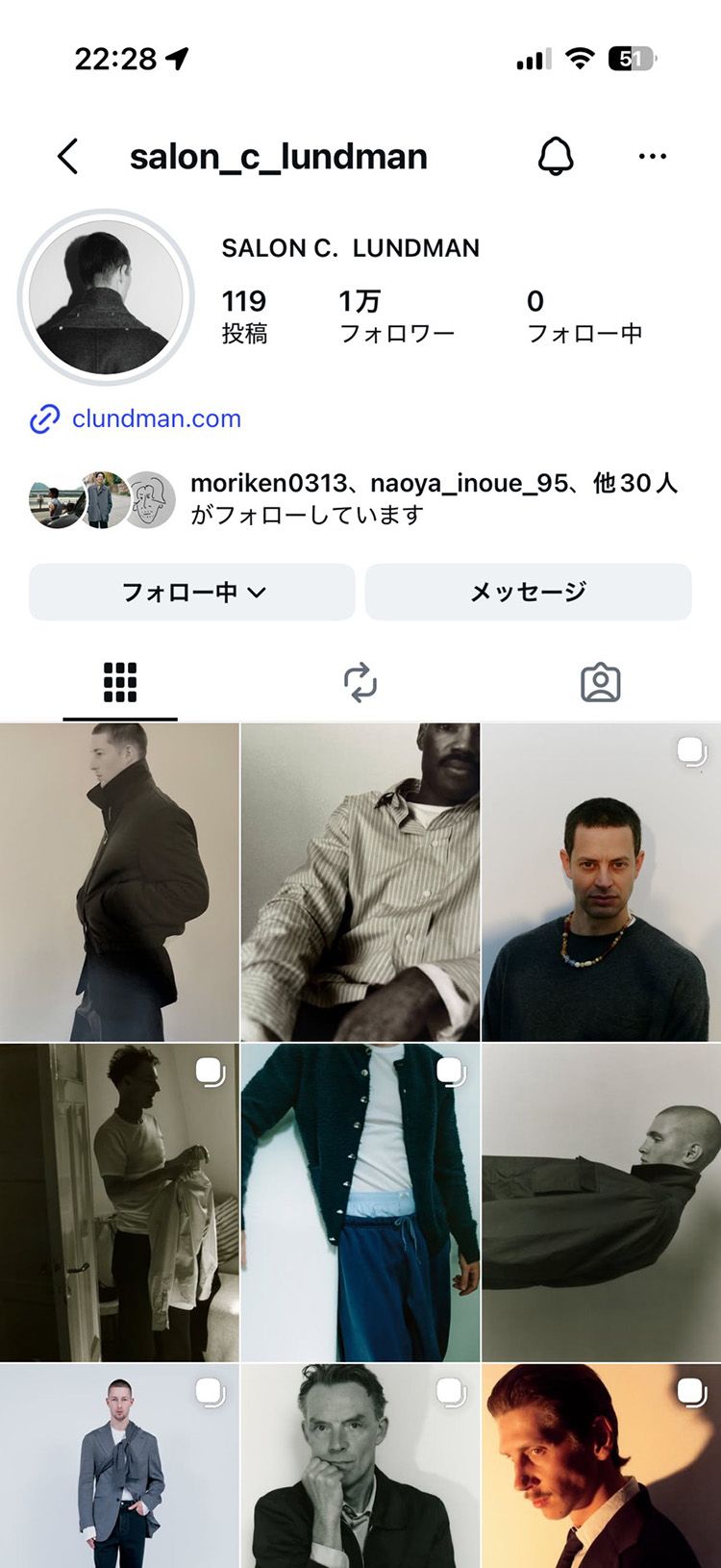The height and width of the screenshot is (1568, 721).
Task: Open the 1万 フォロワー followers list
Action: 396,316
